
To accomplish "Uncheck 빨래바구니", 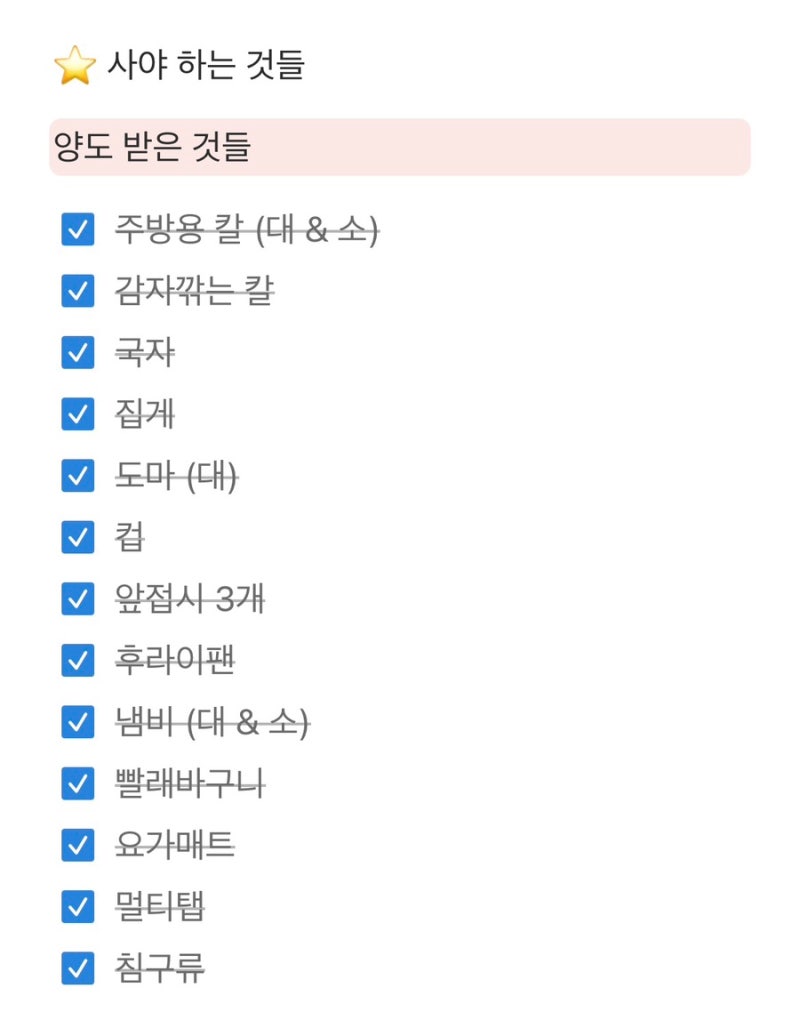I will 78,783.
